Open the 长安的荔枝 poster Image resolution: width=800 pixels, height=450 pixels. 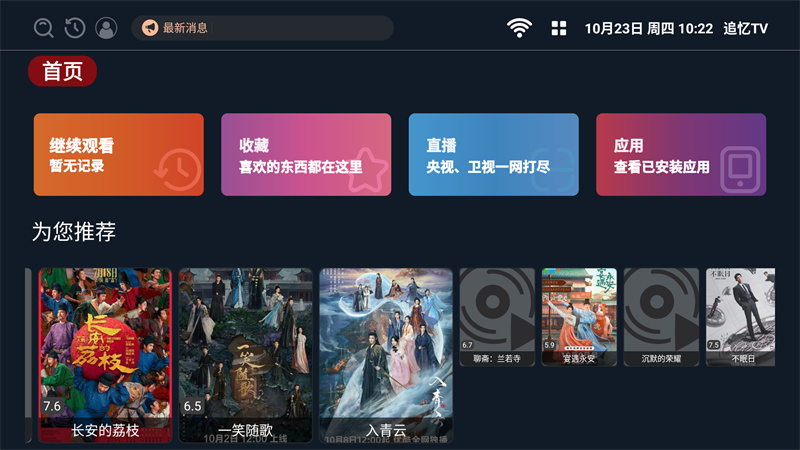[x=105, y=355]
